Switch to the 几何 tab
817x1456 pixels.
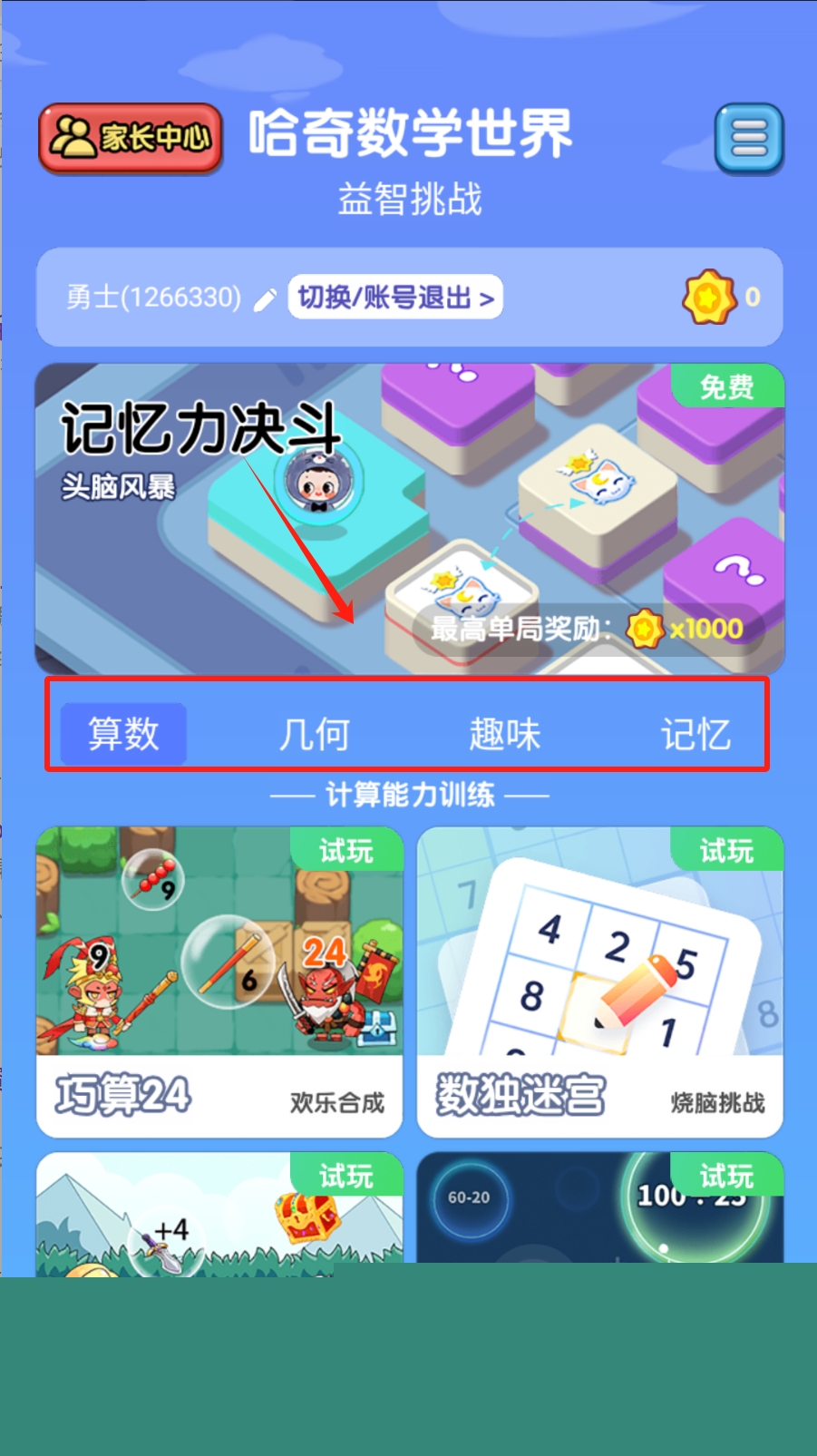(x=314, y=734)
